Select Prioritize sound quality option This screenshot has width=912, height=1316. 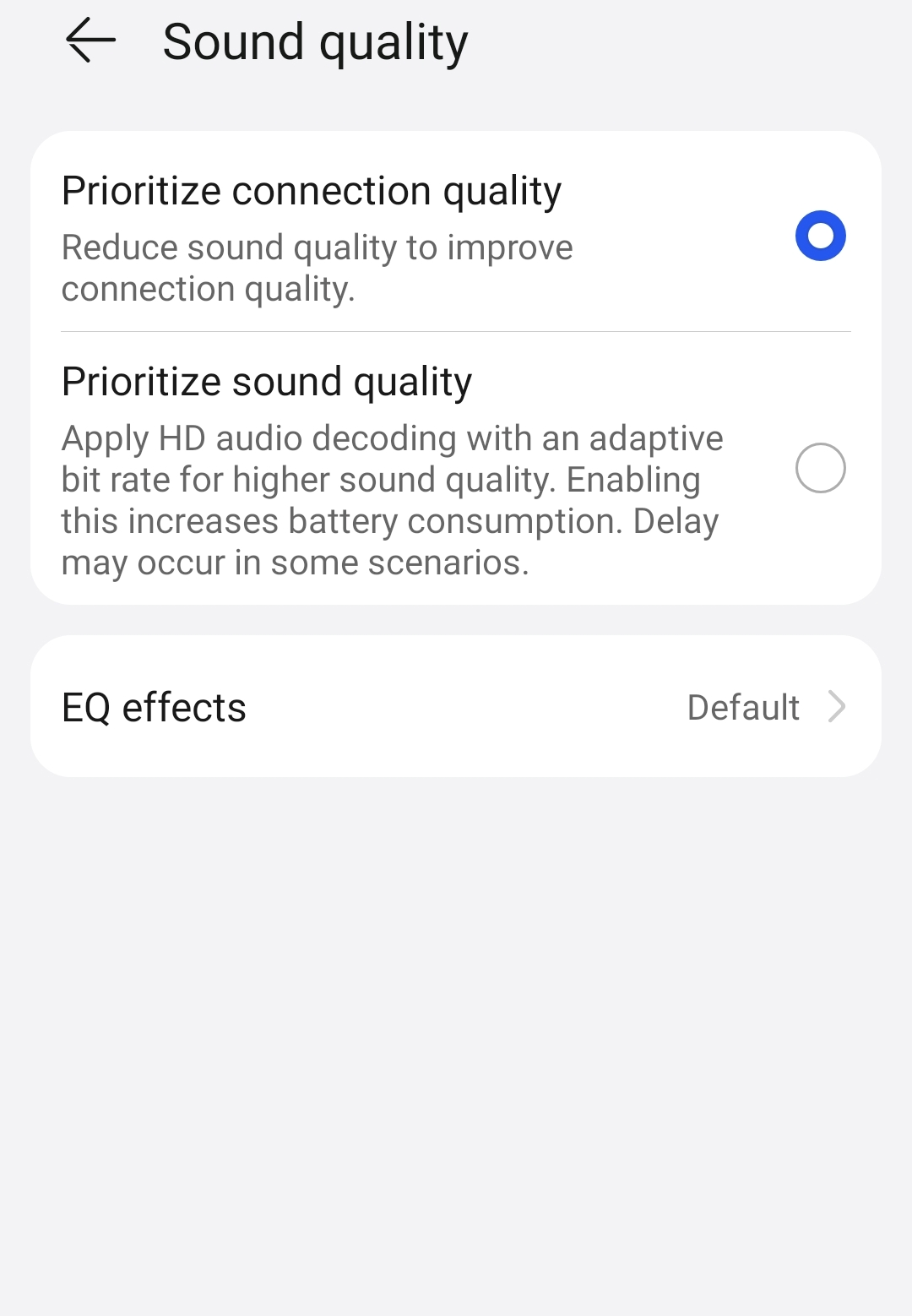(x=819, y=468)
